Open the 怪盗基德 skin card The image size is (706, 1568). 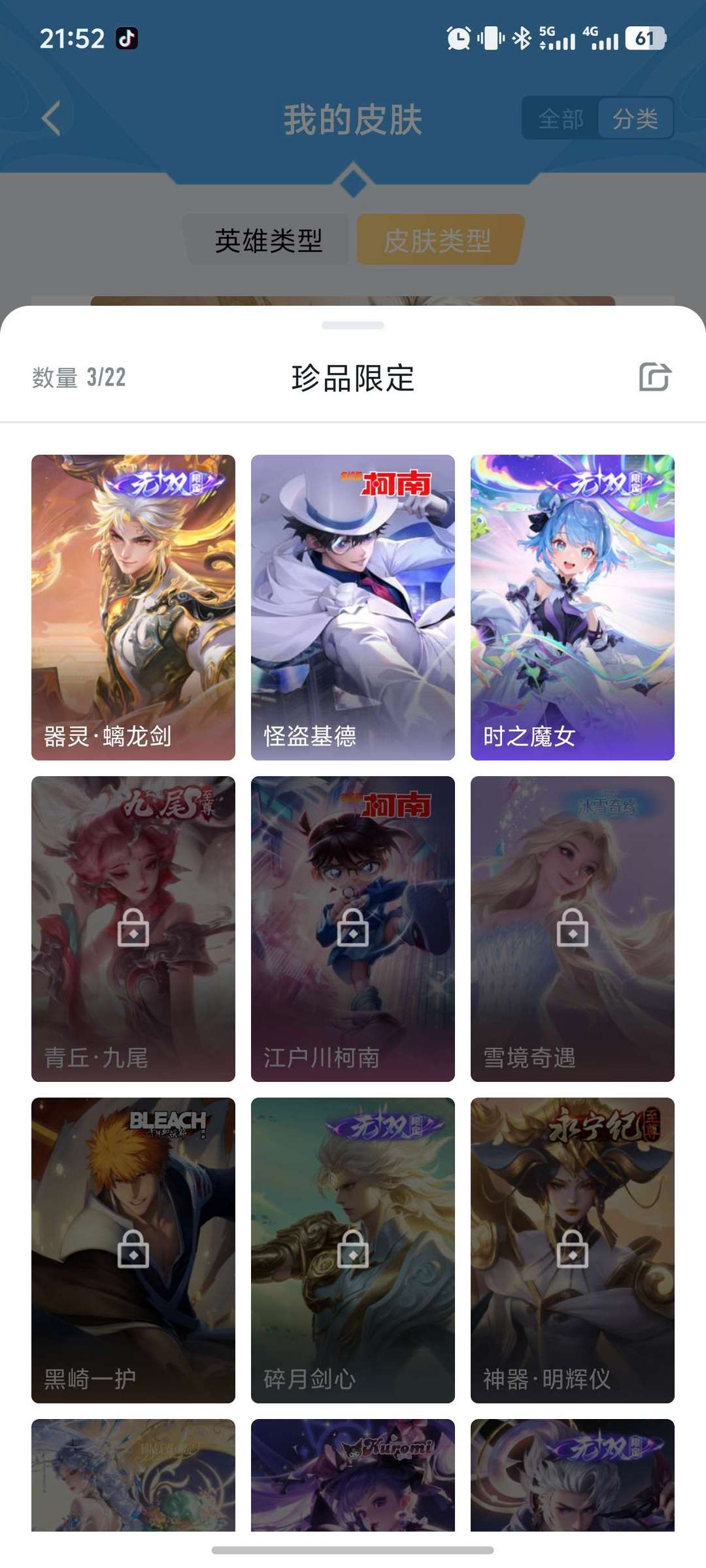pos(353,607)
